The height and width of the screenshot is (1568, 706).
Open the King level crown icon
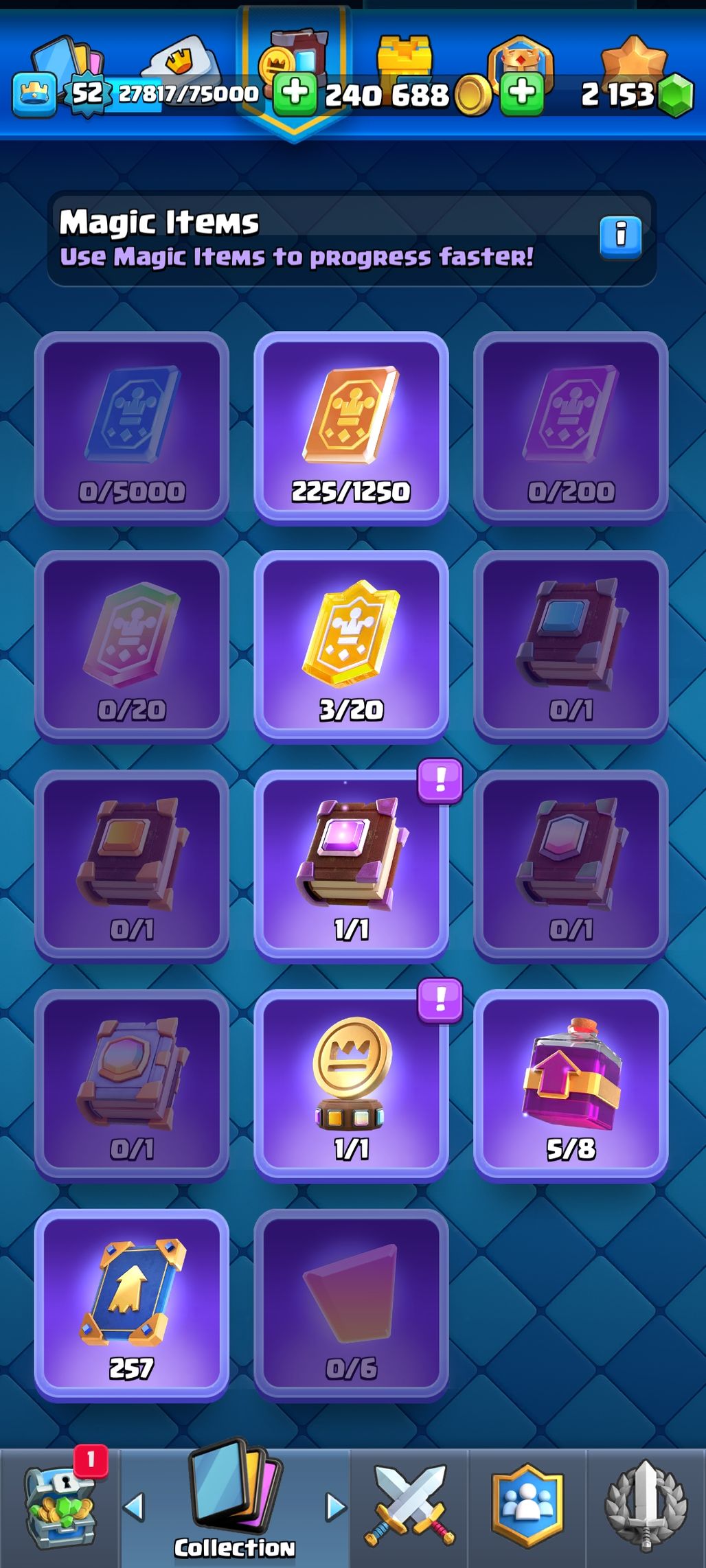[x=34, y=94]
